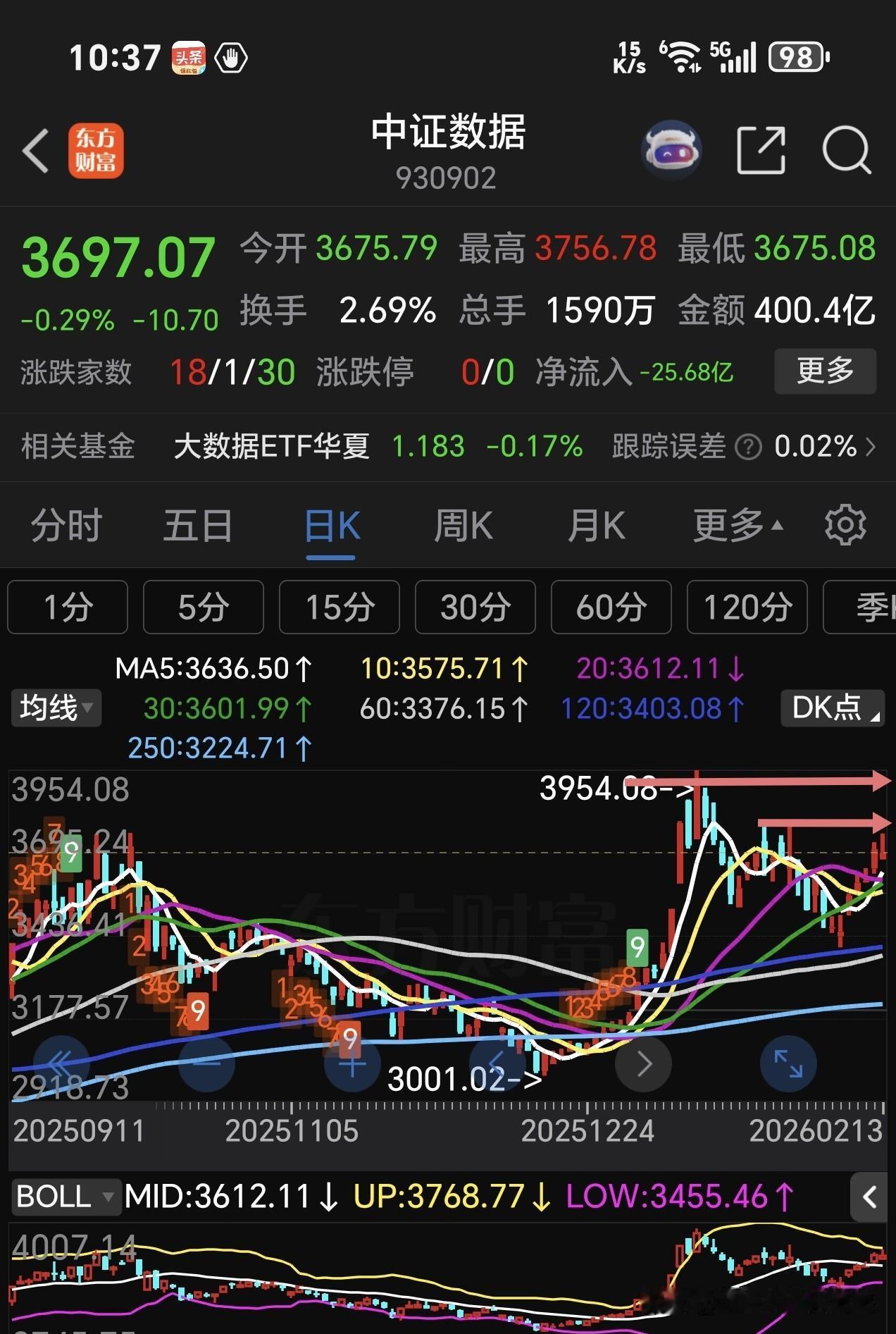Open chart settings via gear icon
Image resolution: width=896 pixels, height=1334 pixels.
[843, 525]
